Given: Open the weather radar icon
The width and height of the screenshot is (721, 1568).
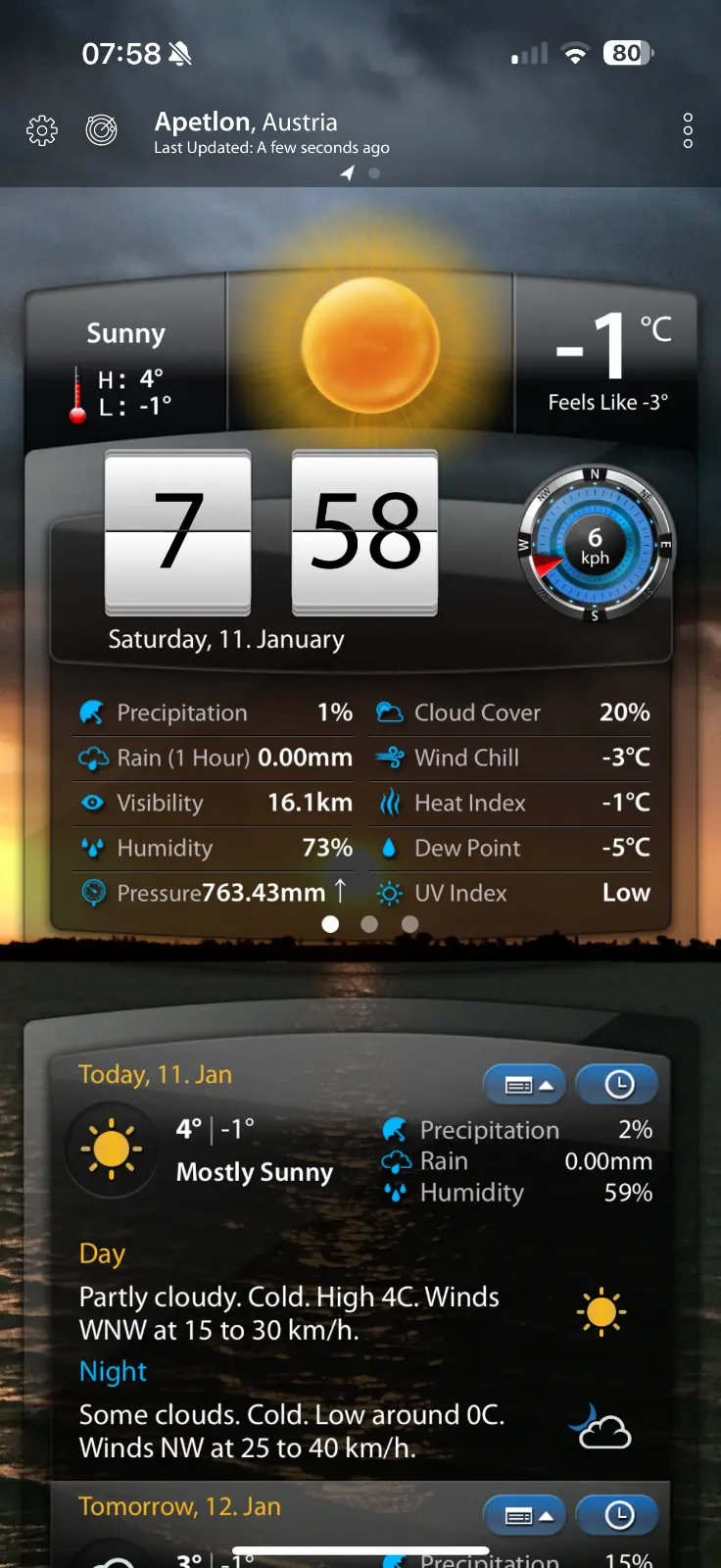Looking at the screenshot, I should pyautogui.click(x=102, y=129).
